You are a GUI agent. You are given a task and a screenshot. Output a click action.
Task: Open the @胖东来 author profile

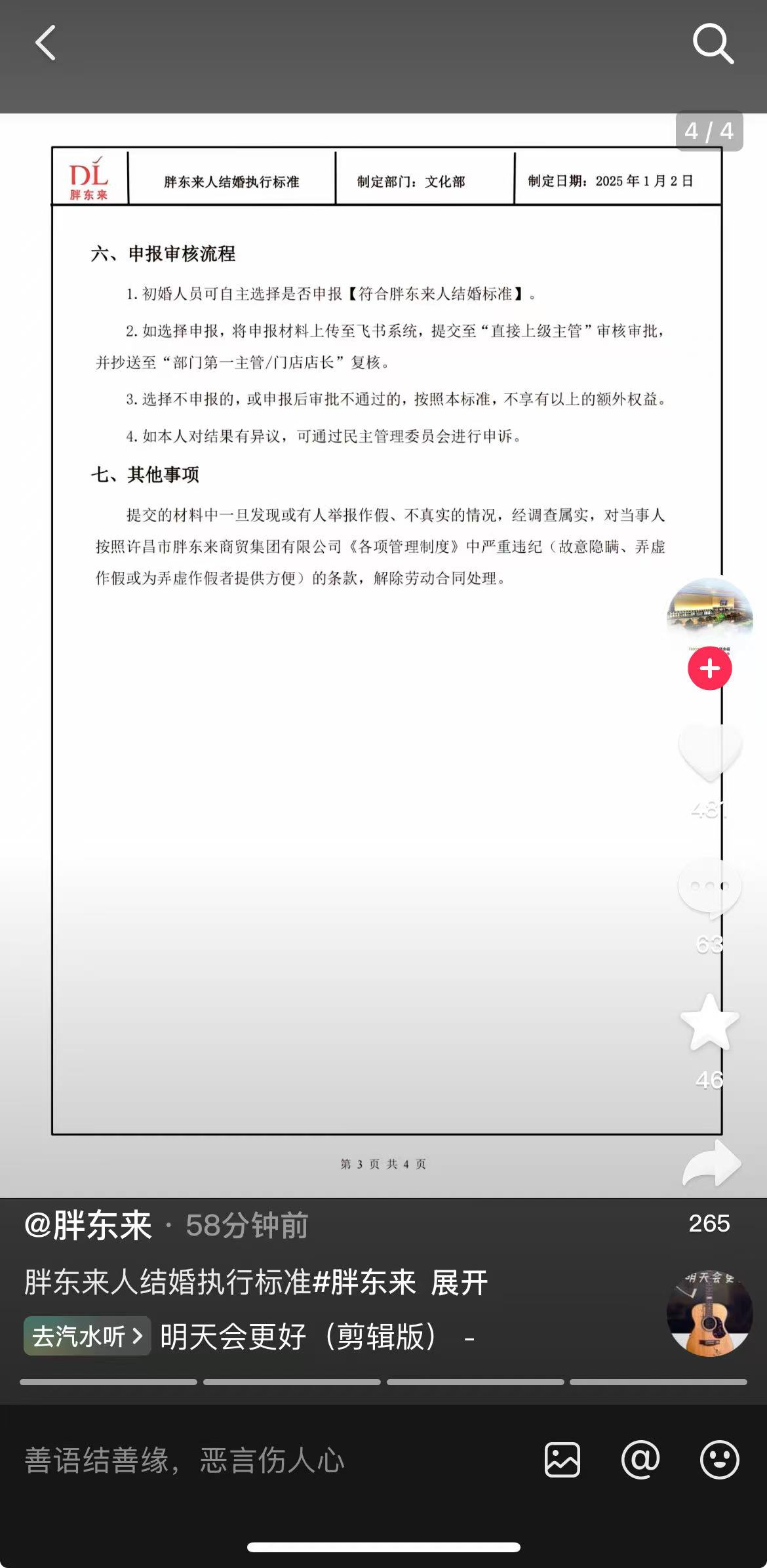pos(88,1225)
